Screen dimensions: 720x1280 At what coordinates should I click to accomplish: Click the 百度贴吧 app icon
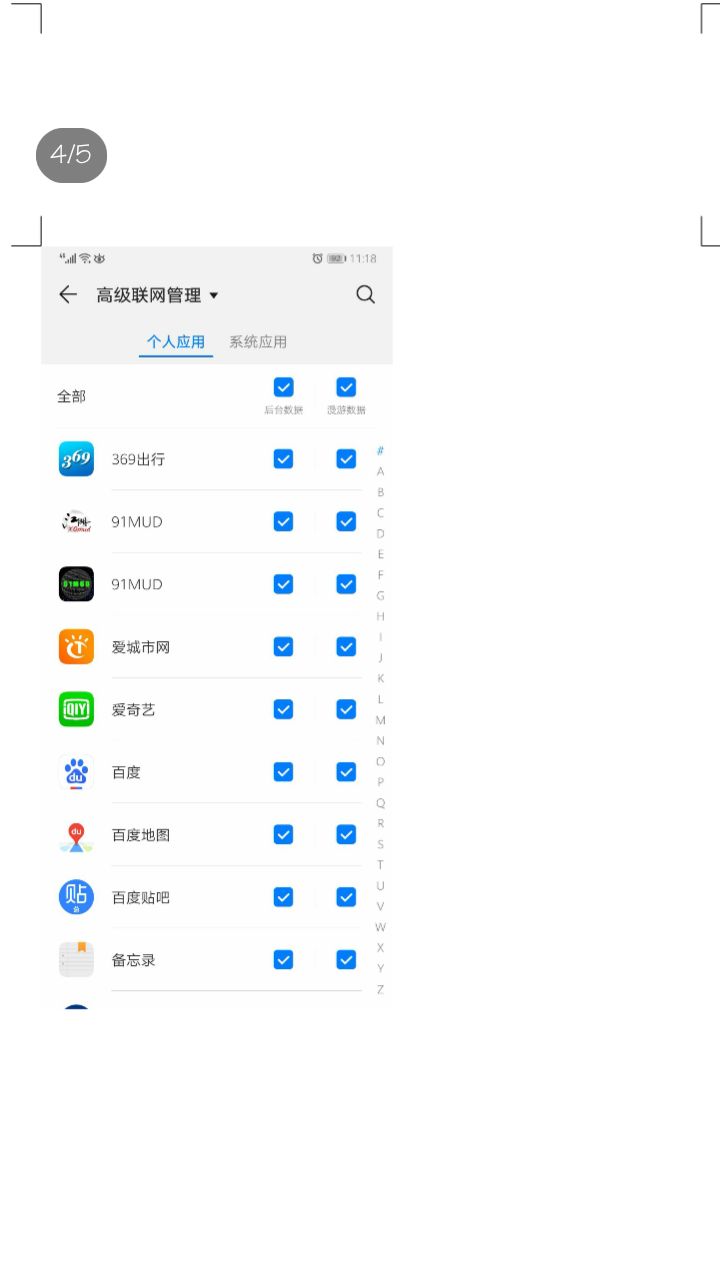pos(75,896)
